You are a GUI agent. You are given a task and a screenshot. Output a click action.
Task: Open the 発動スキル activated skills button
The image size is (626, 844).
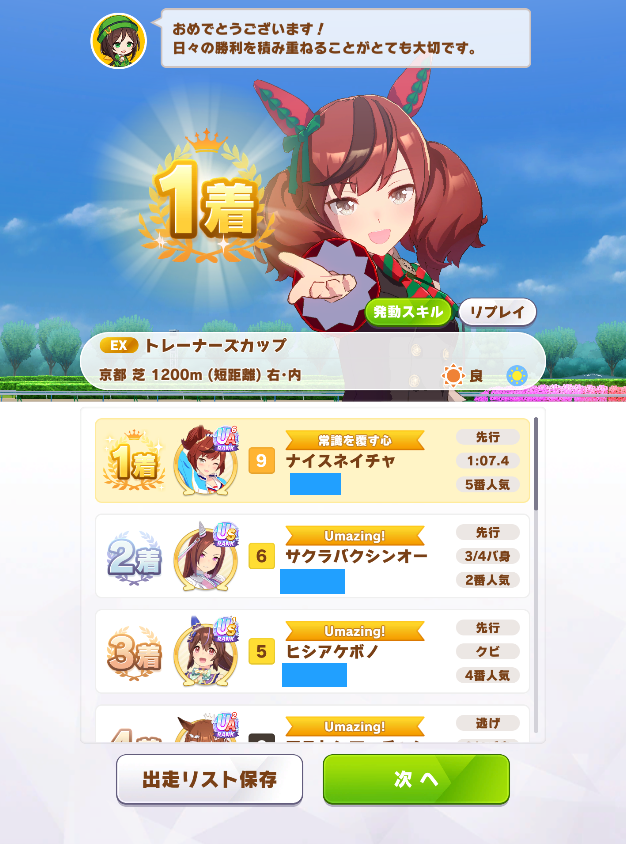[408, 311]
